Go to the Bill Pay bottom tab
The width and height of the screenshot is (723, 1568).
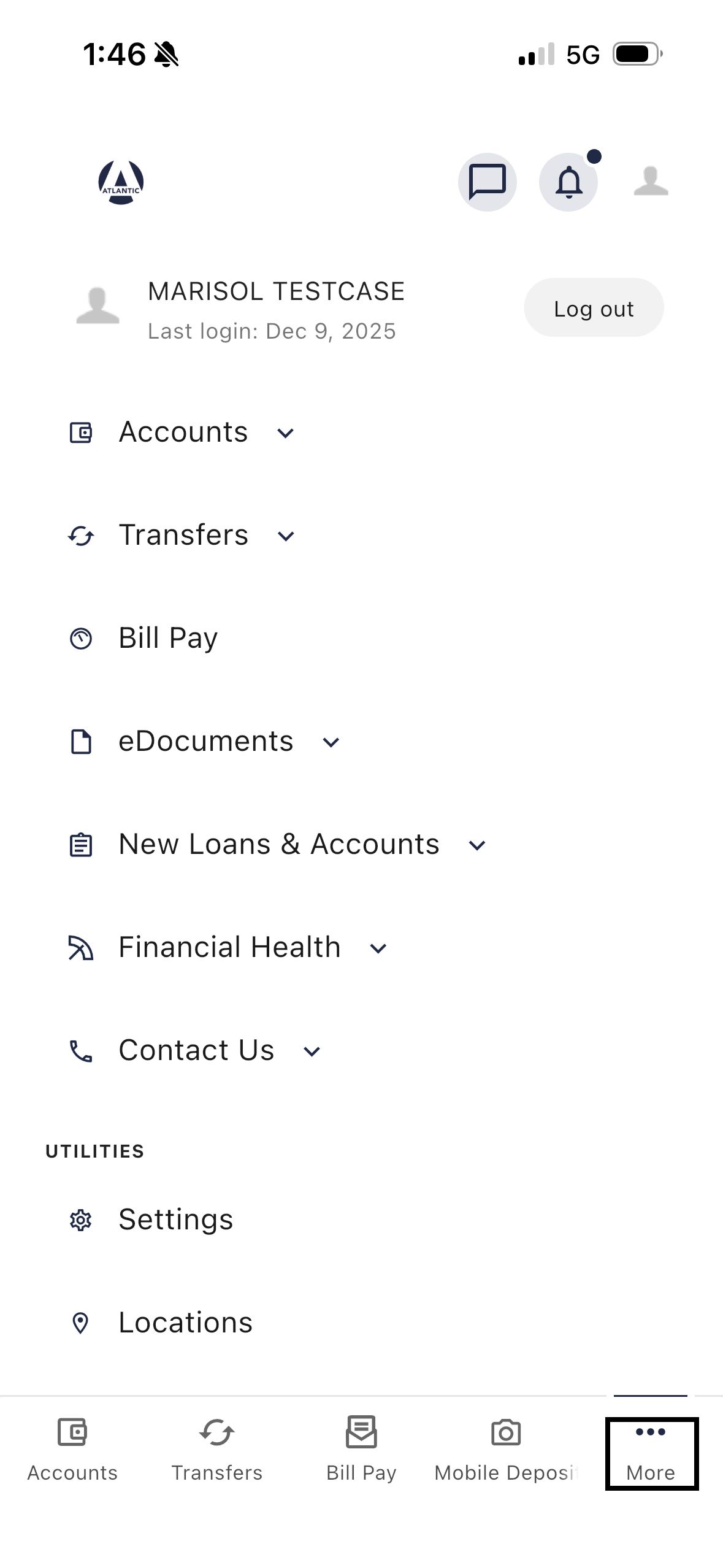tap(361, 1450)
